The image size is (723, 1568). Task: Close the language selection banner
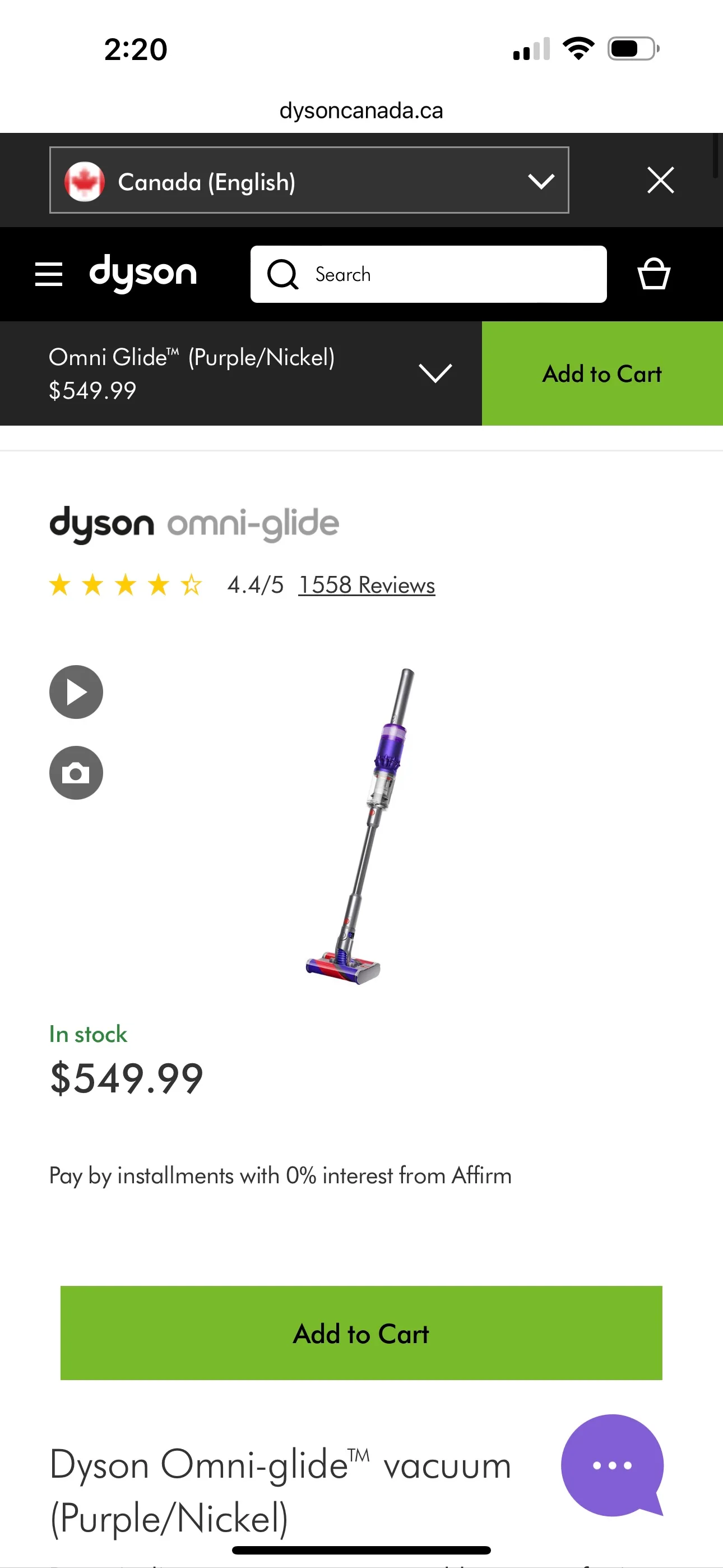point(660,180)
